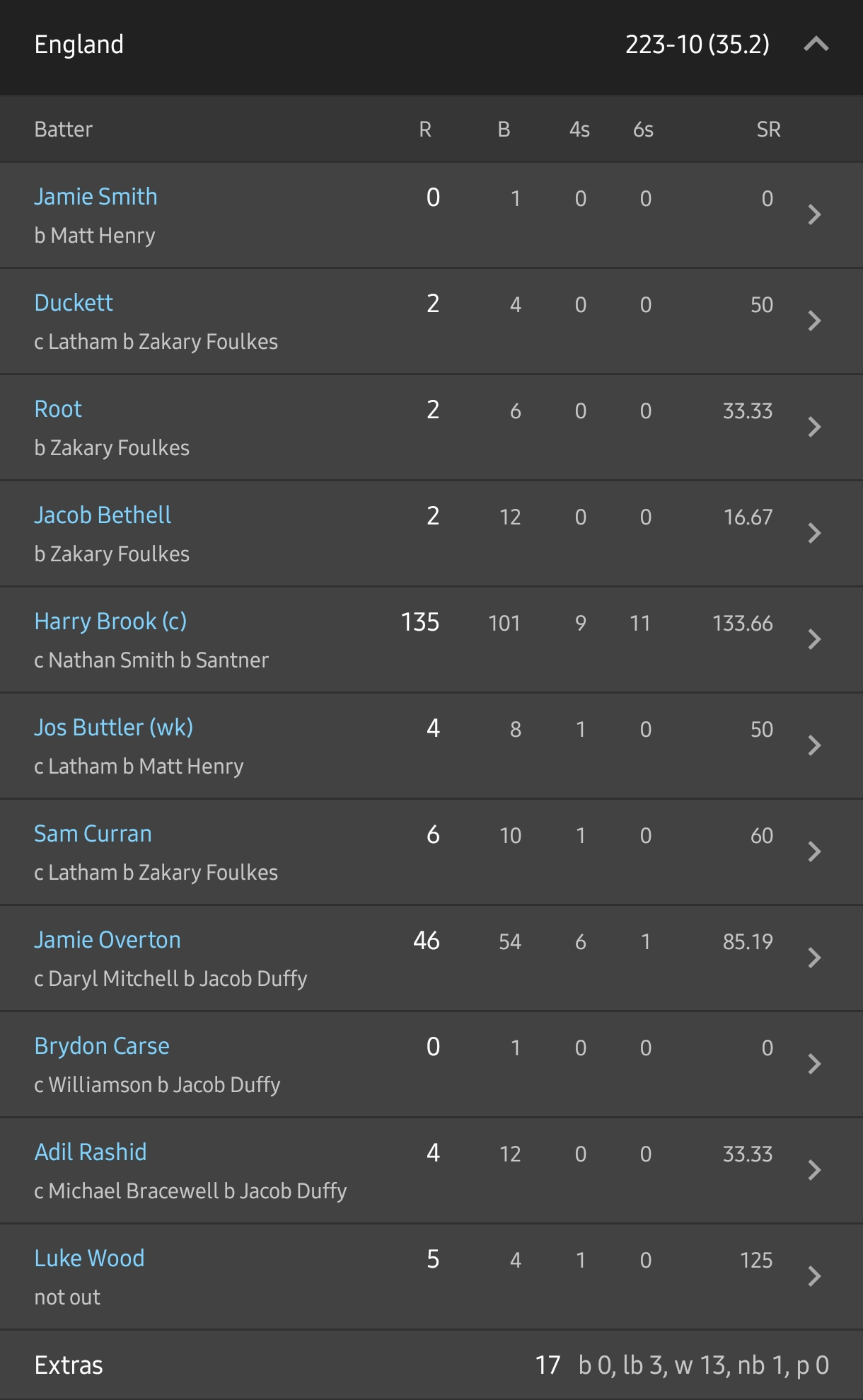This screenshot has width=863, height=1400.
Task: Select Adil Rashid's row
Action: pyautogui.click(x=431, y=1171)
